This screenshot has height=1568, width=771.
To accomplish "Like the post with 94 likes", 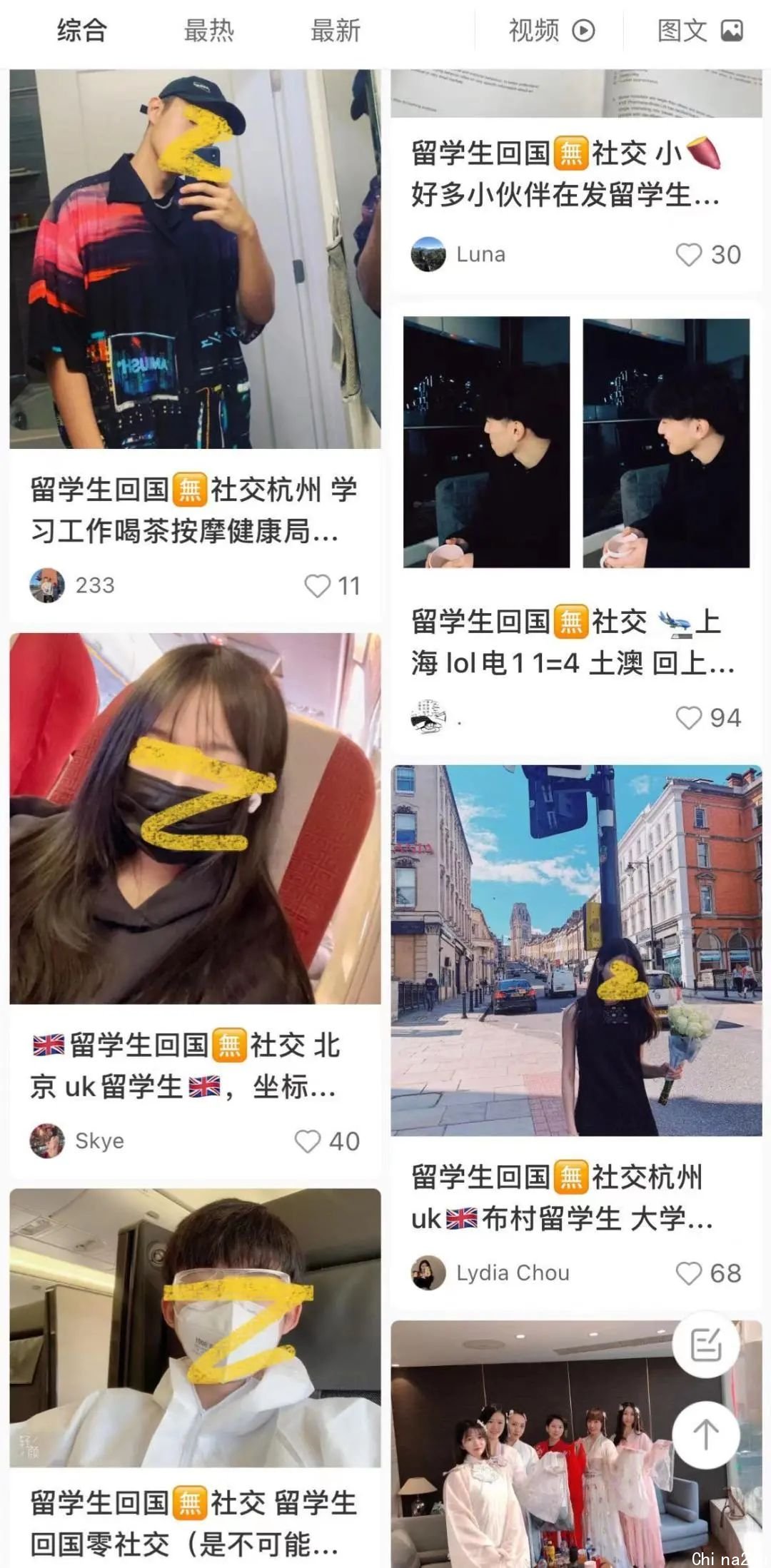I will (689, 718).
